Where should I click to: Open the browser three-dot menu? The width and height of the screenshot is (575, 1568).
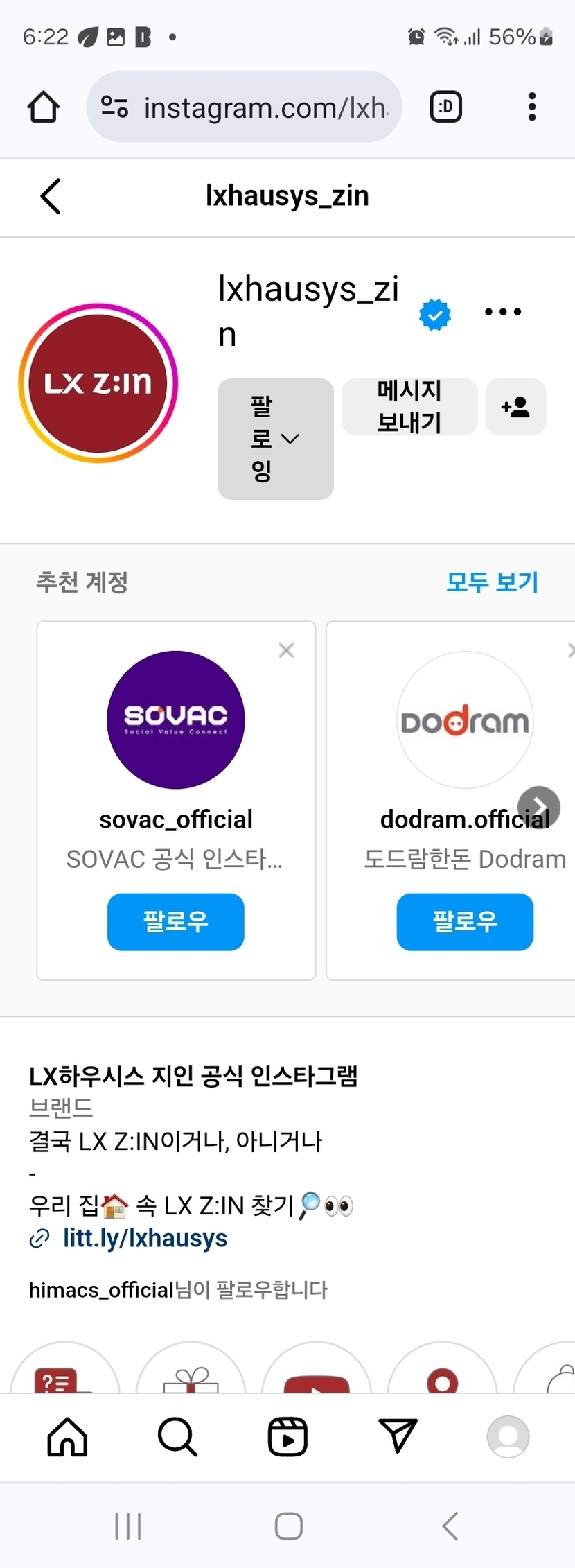tap(531, 107)
